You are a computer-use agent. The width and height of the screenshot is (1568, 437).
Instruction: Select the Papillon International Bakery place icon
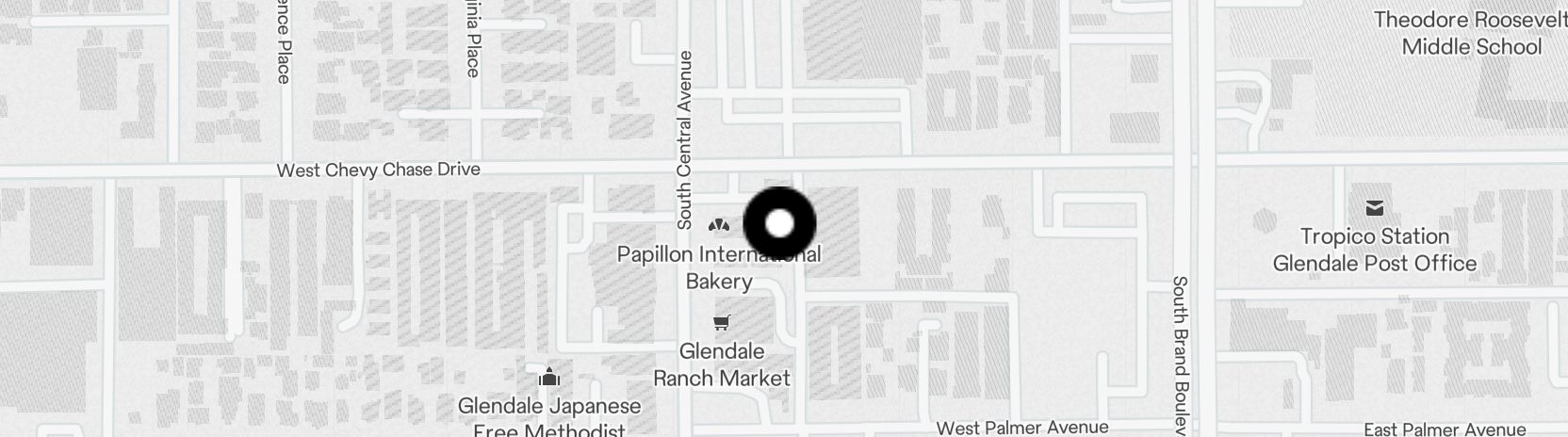coord(718,225)
